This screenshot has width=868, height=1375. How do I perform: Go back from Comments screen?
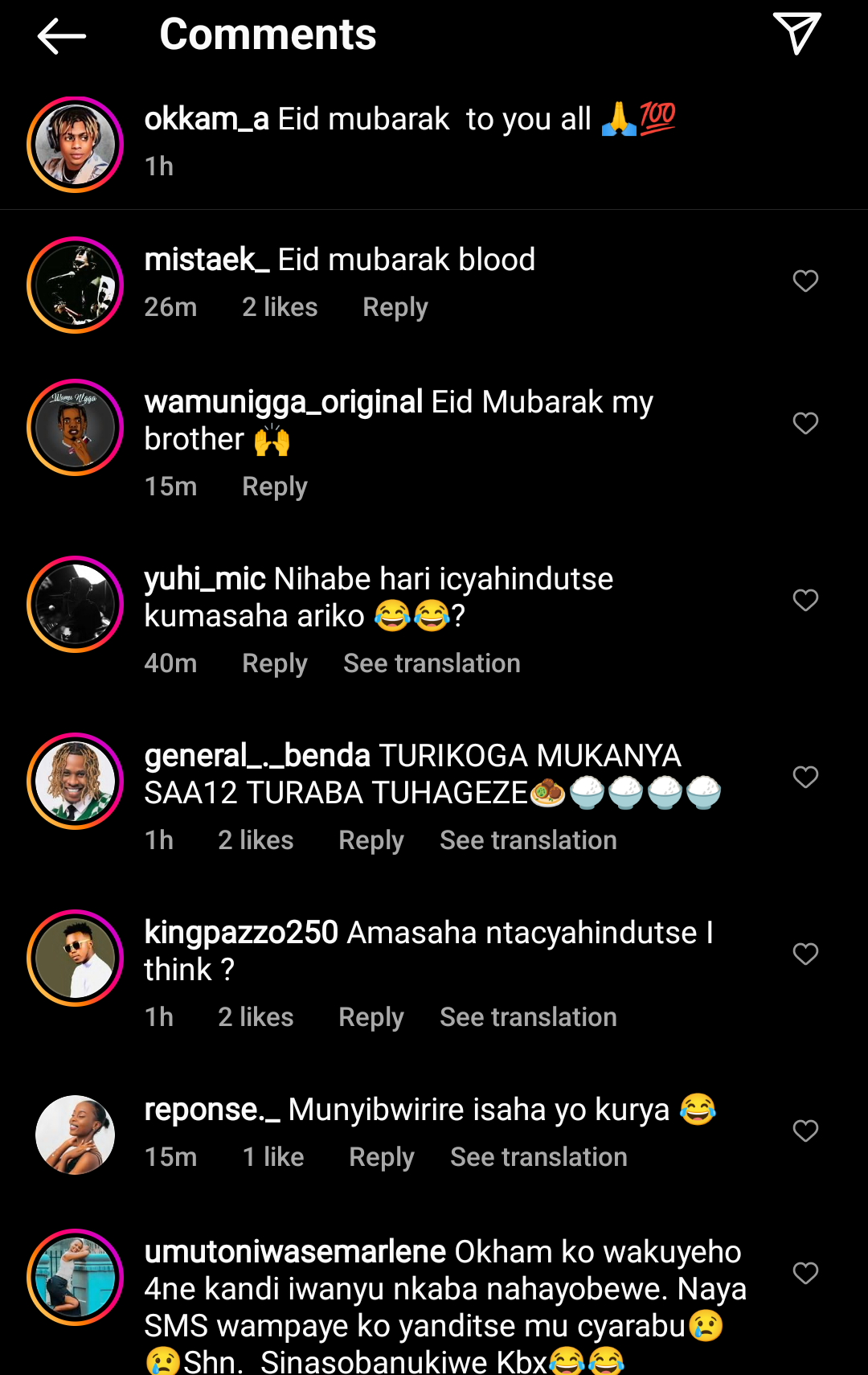(61, 36)
